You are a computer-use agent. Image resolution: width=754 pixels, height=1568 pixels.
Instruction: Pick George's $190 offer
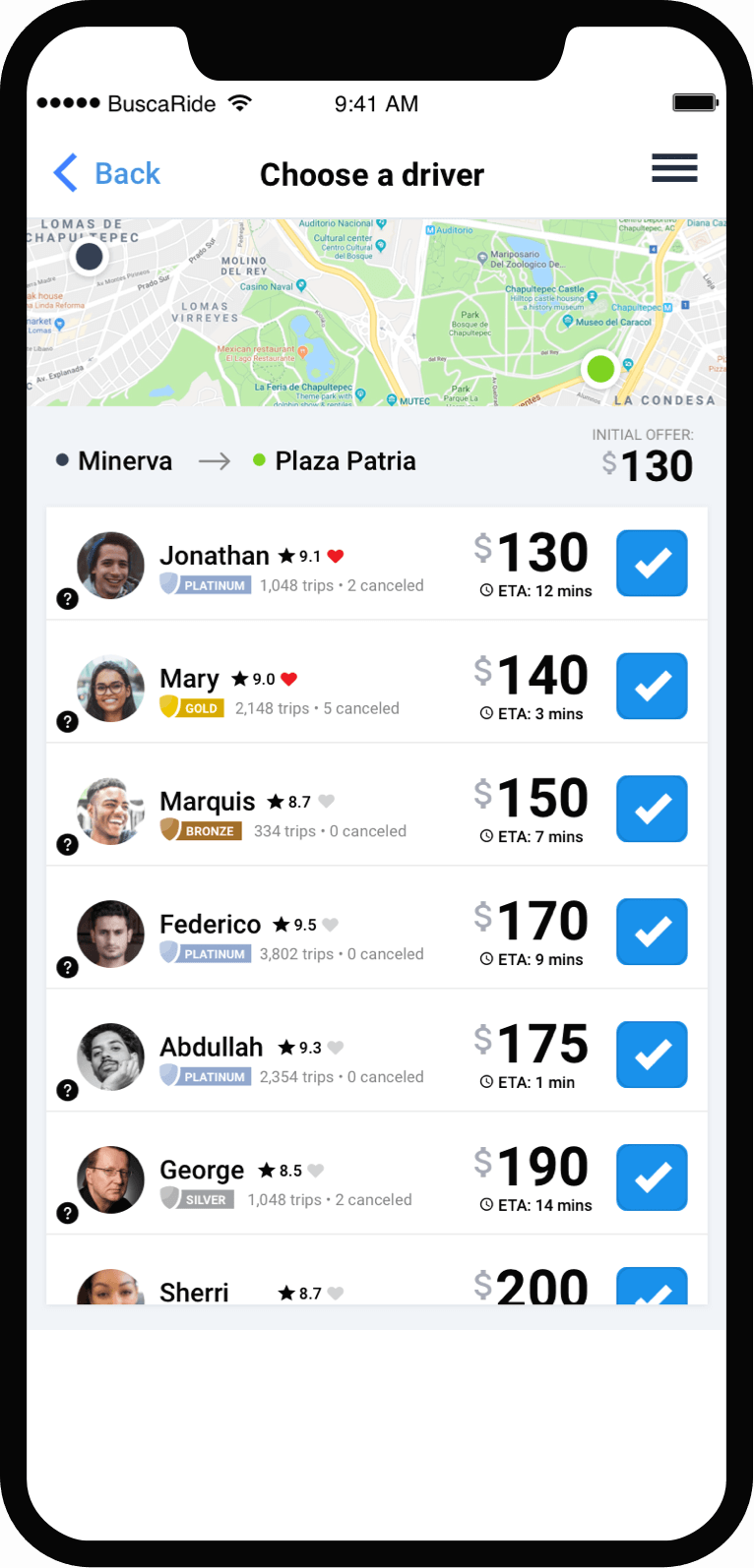click(652, 1177)
